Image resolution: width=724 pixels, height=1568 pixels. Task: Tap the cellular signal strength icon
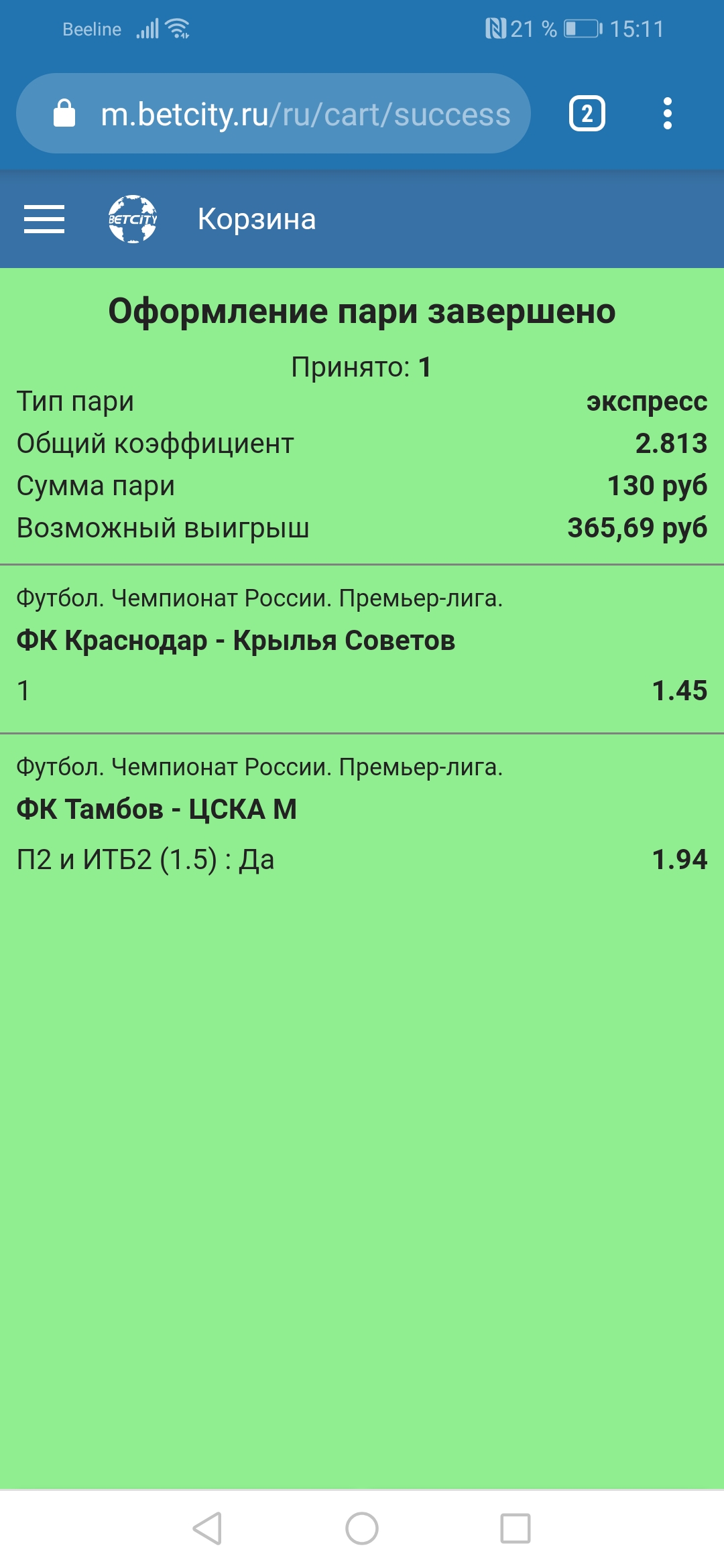point(149,28)
